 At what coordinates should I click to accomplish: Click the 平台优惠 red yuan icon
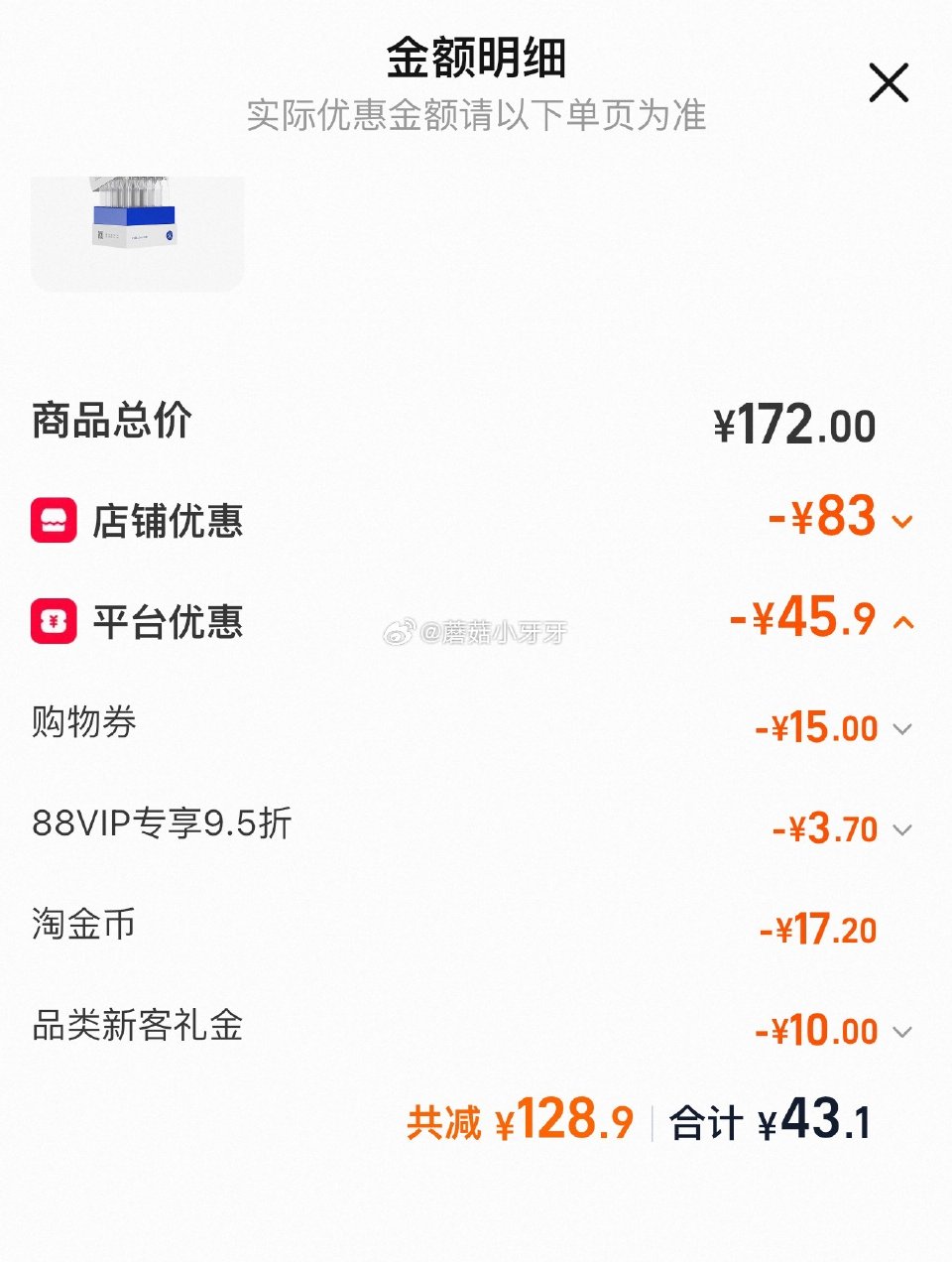coord(55,621)
